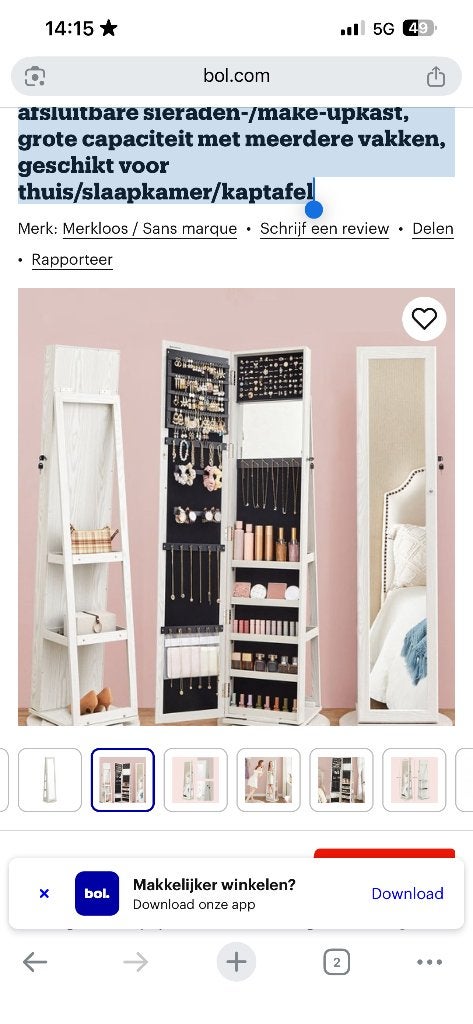Select the single white mirror cabinet thumbnail

[x=50, y=780]
